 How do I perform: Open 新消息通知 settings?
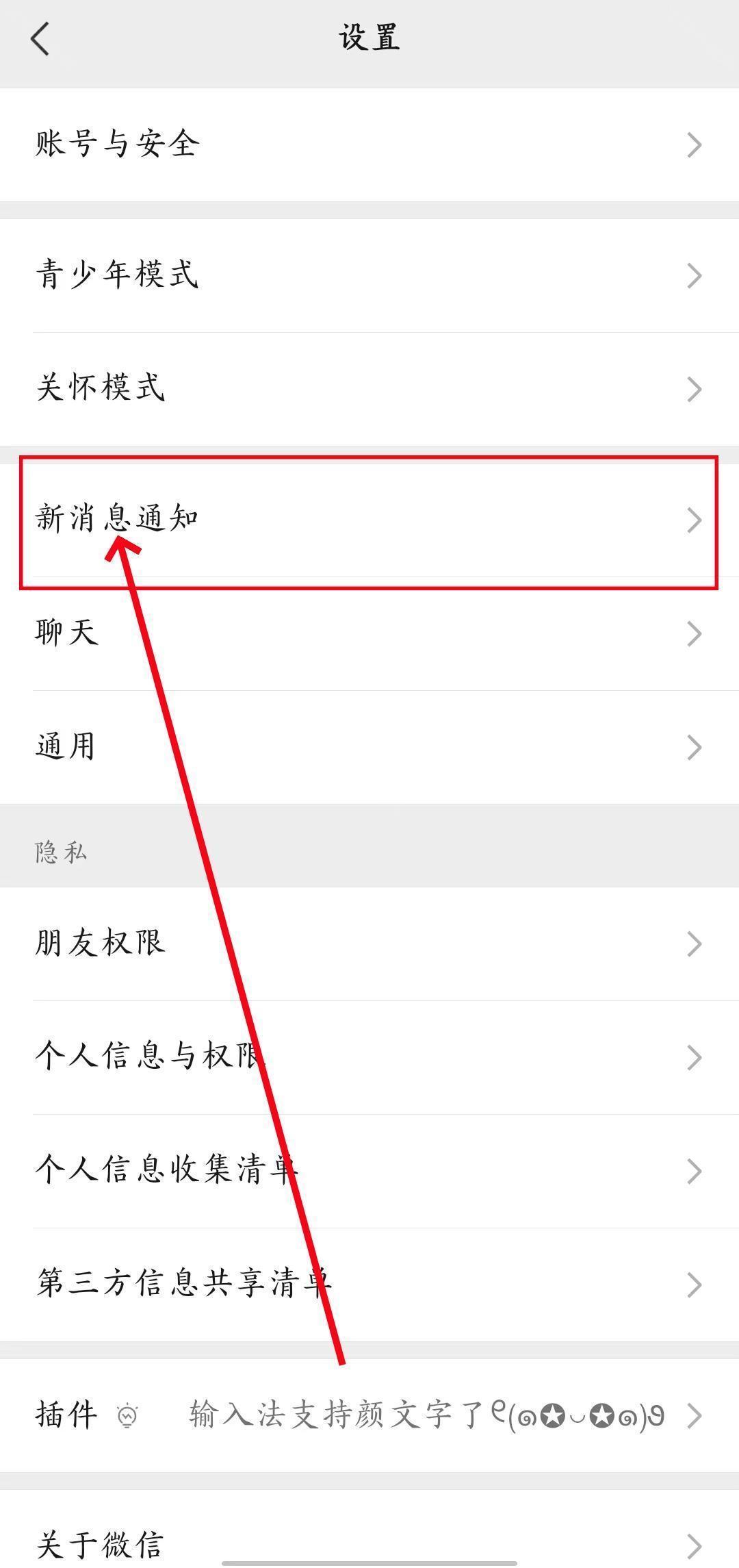click(x=369, y=519)
